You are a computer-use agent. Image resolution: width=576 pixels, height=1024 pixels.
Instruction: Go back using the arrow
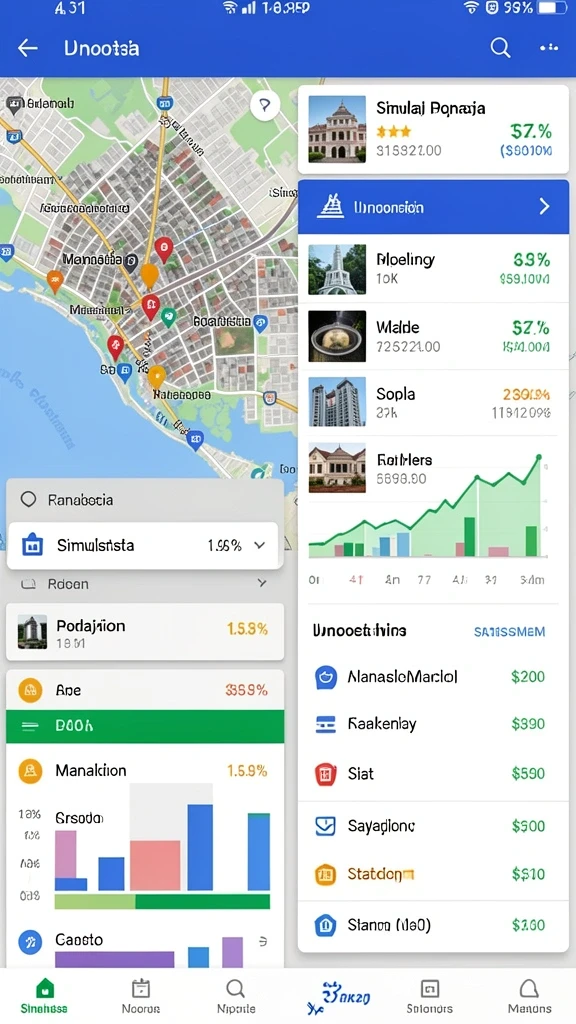pyautogui.click(x=27, y=48)
